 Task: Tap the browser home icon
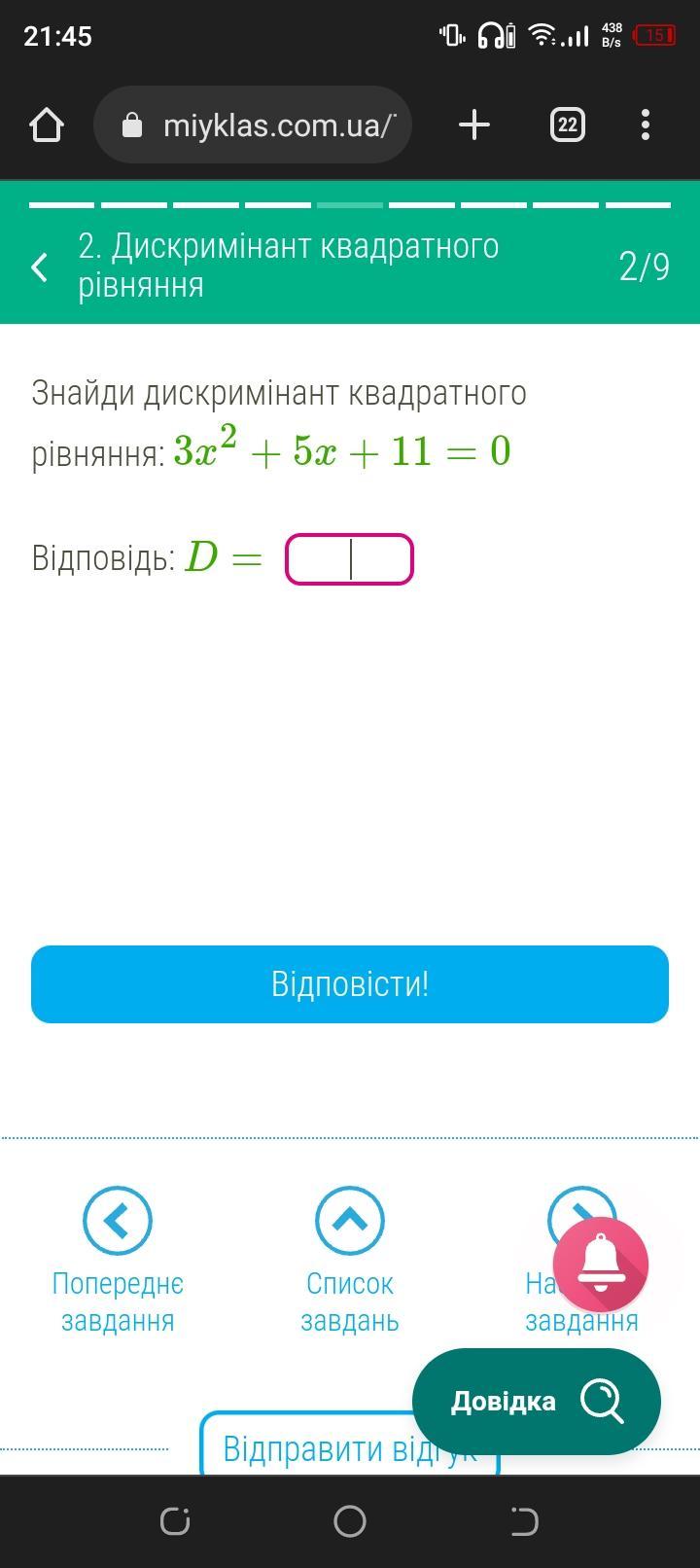tap(47, 125)
